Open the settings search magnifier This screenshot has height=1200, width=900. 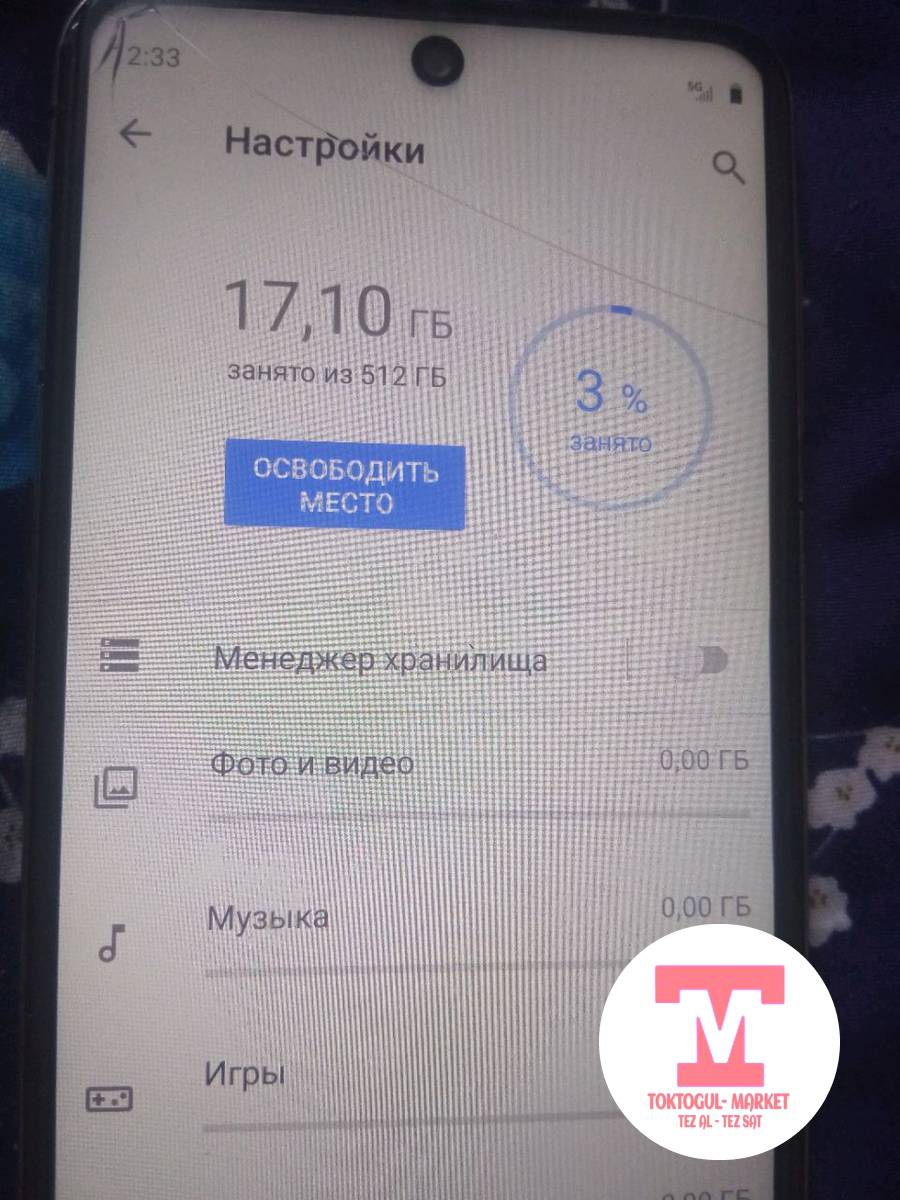coord(730,168)
